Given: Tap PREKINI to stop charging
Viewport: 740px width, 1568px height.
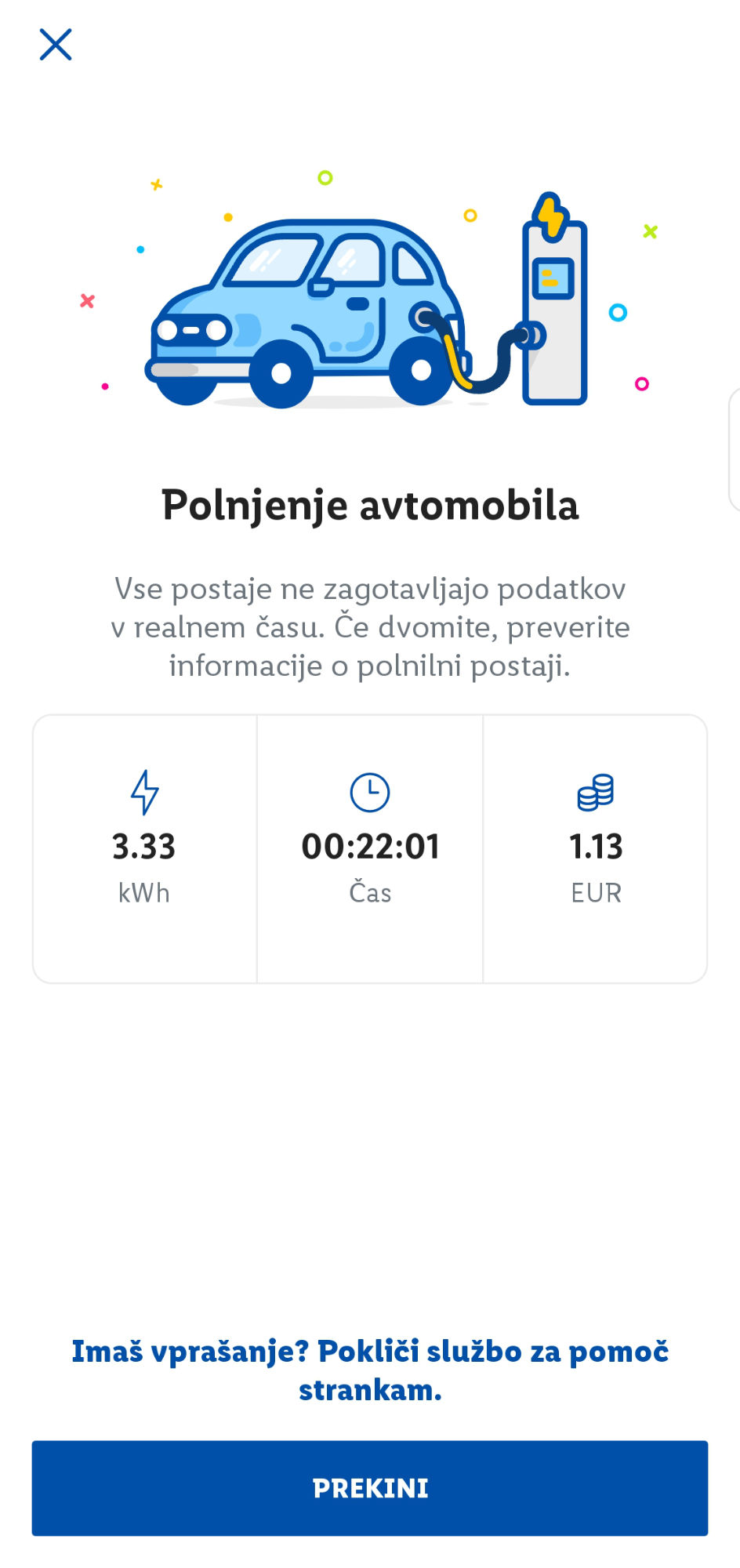Looking at the screenshot, I should pyautogui.click(x=370, y=1487).
